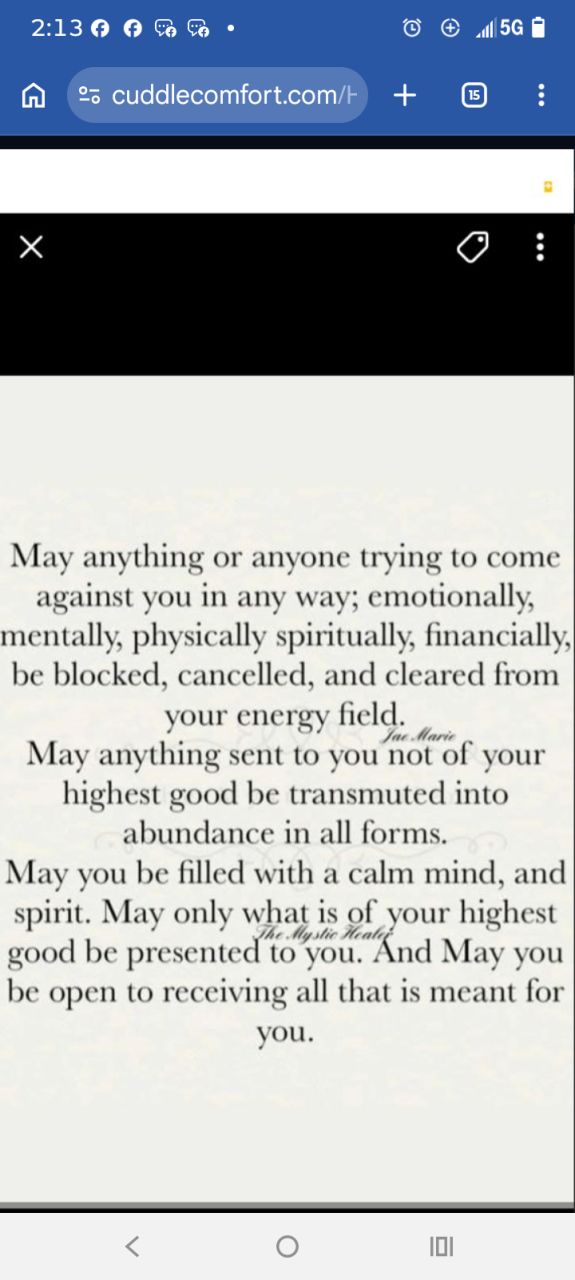The image size is (575, 1280).
Task: Open the tab switcher showing 15 tabs
Action: tap(474, 95)
